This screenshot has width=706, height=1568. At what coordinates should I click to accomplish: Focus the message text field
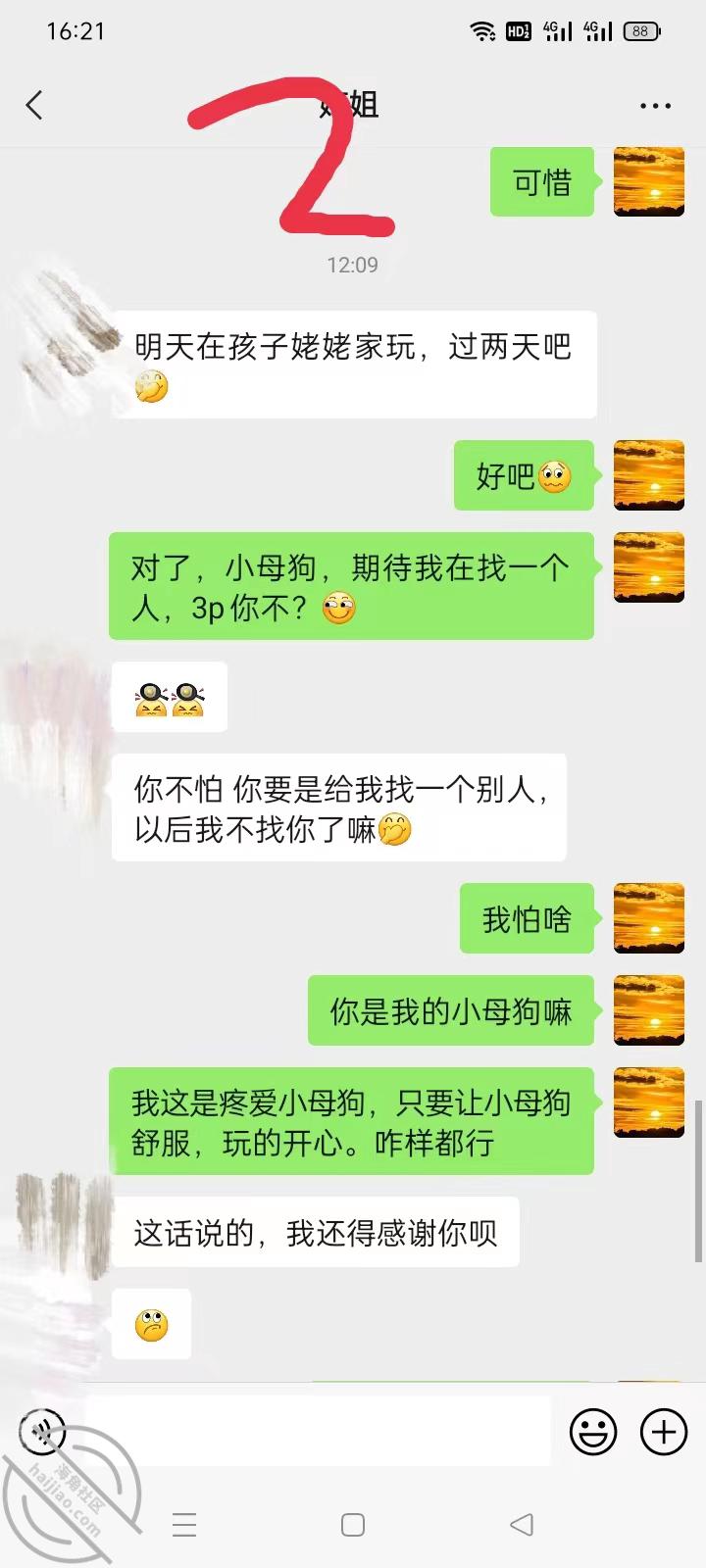pos(319,1432)
